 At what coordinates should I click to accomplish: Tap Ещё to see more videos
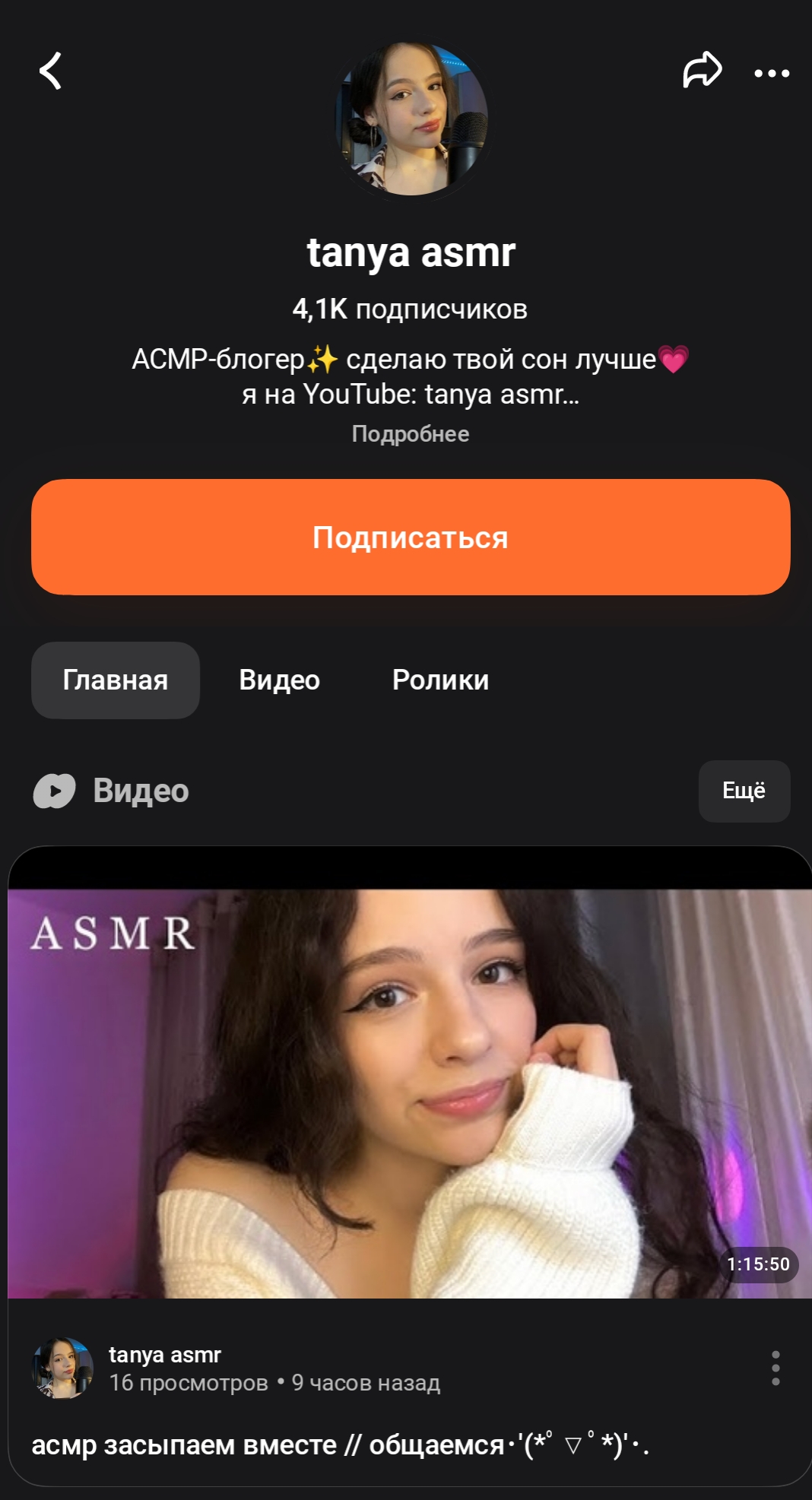point(744,791)
